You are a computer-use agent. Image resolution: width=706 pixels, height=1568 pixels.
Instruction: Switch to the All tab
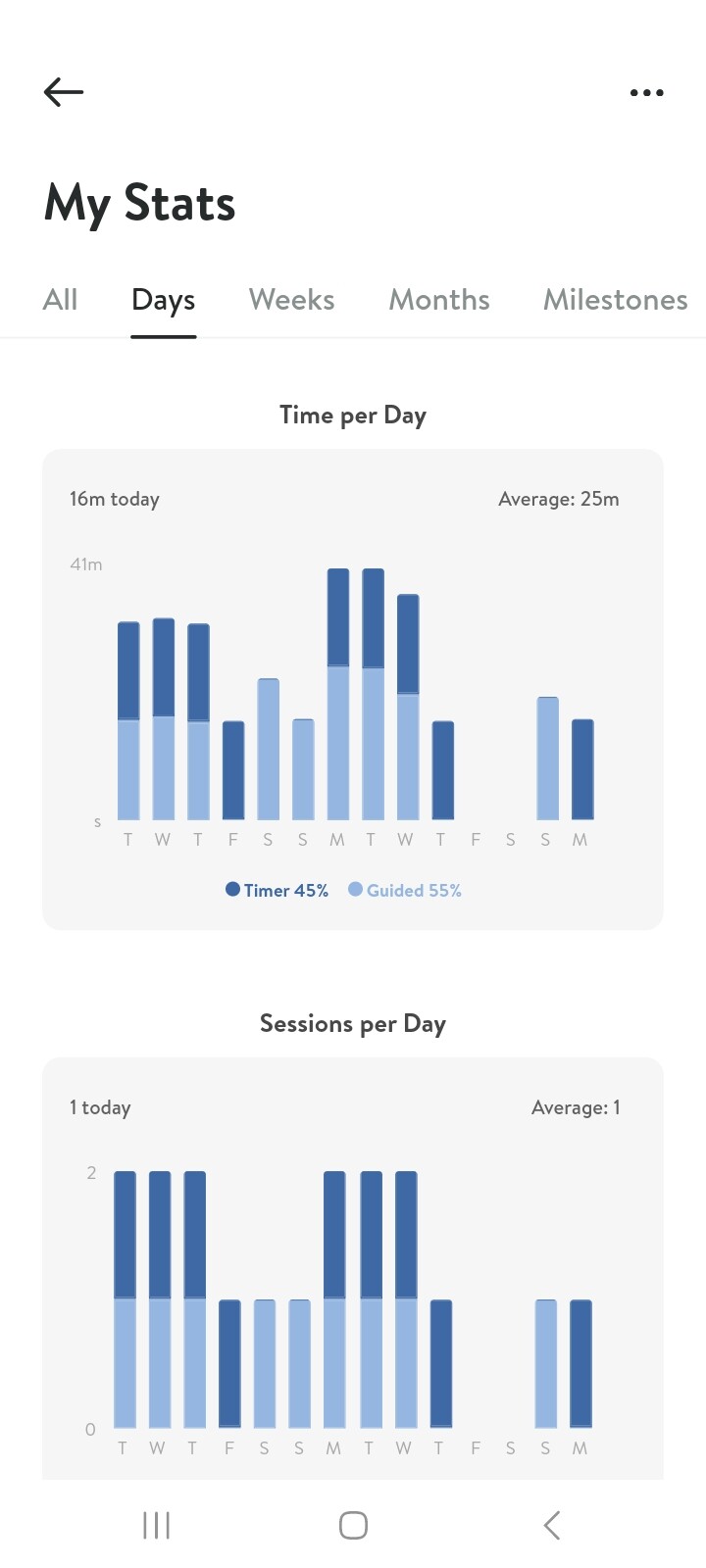pyautogui.click(x=60, y=300)
